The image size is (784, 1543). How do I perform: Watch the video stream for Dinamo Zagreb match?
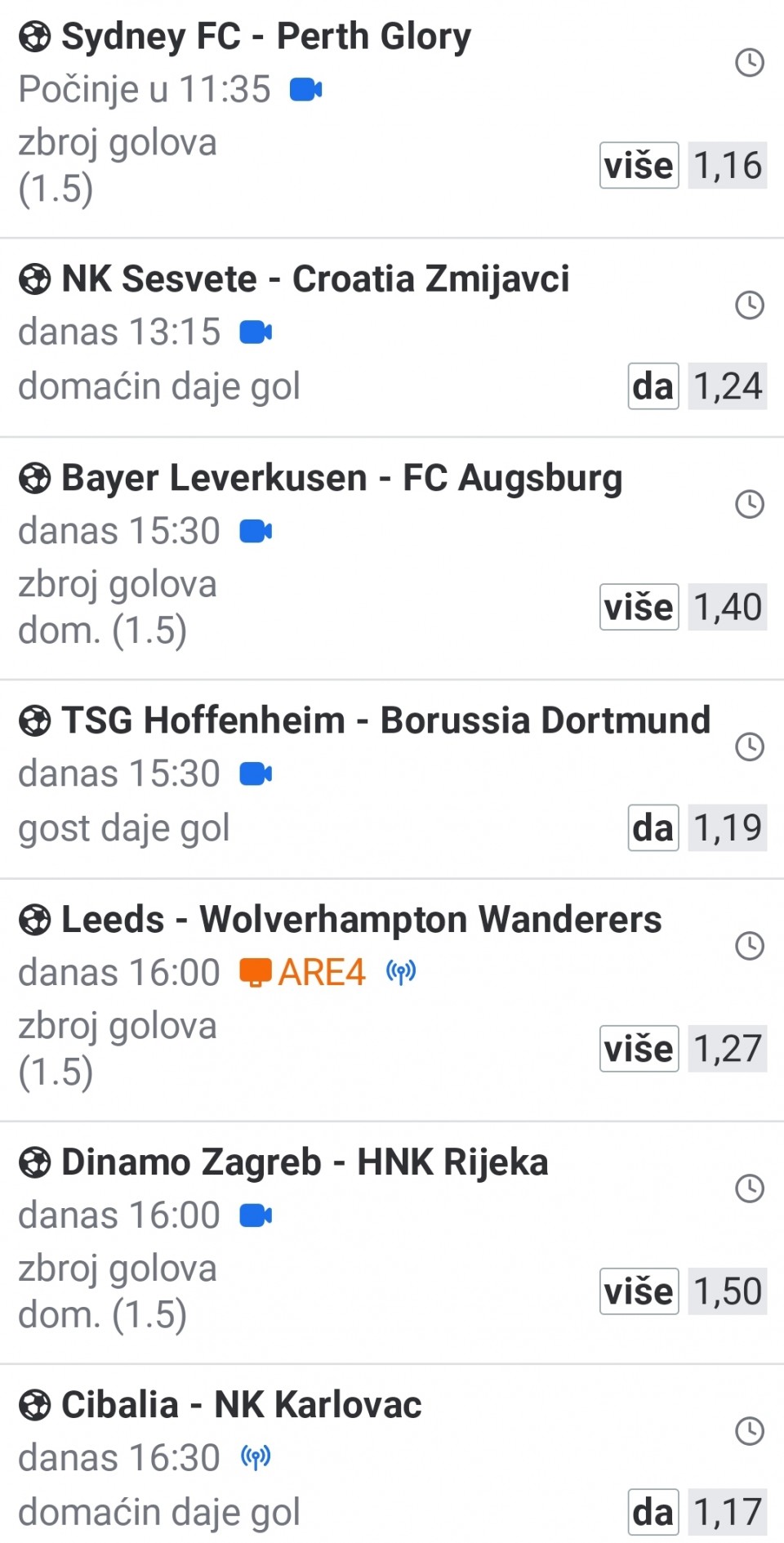[x=256, y=1216]
